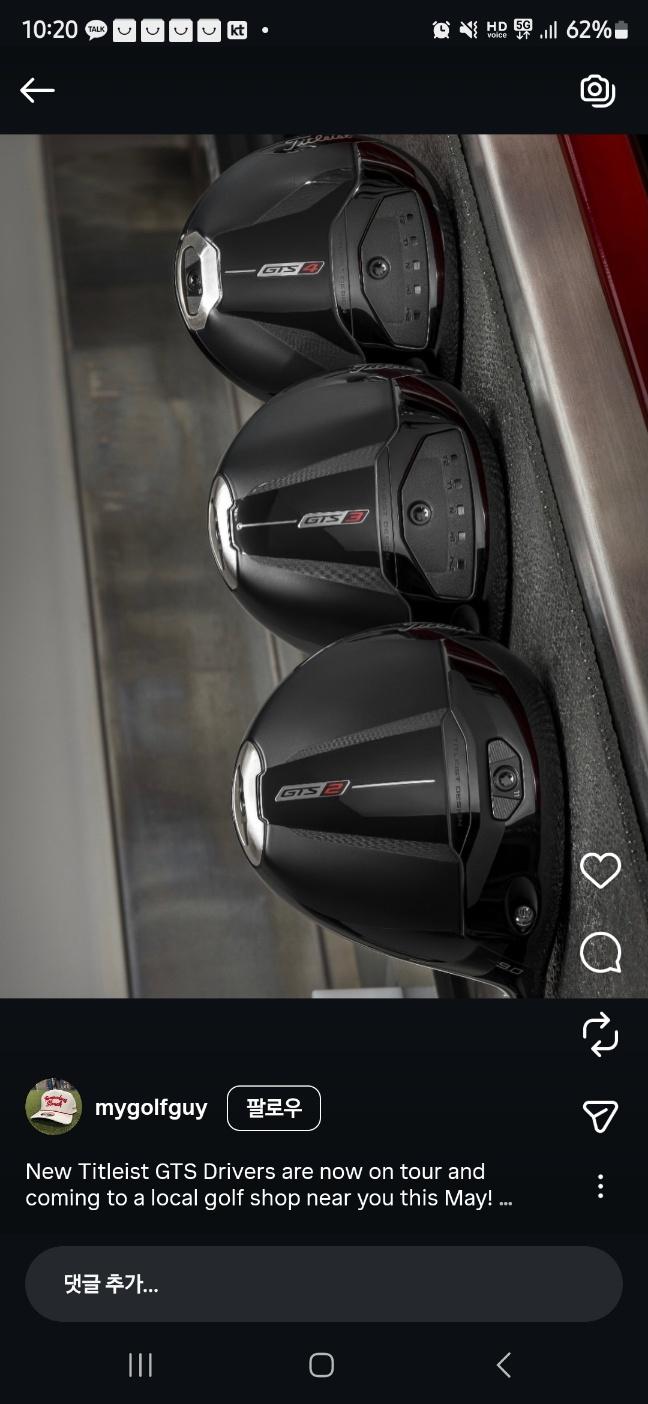648x1404 pixels.
Task: Go to home screen via navigation bar
Action: 321,1365
